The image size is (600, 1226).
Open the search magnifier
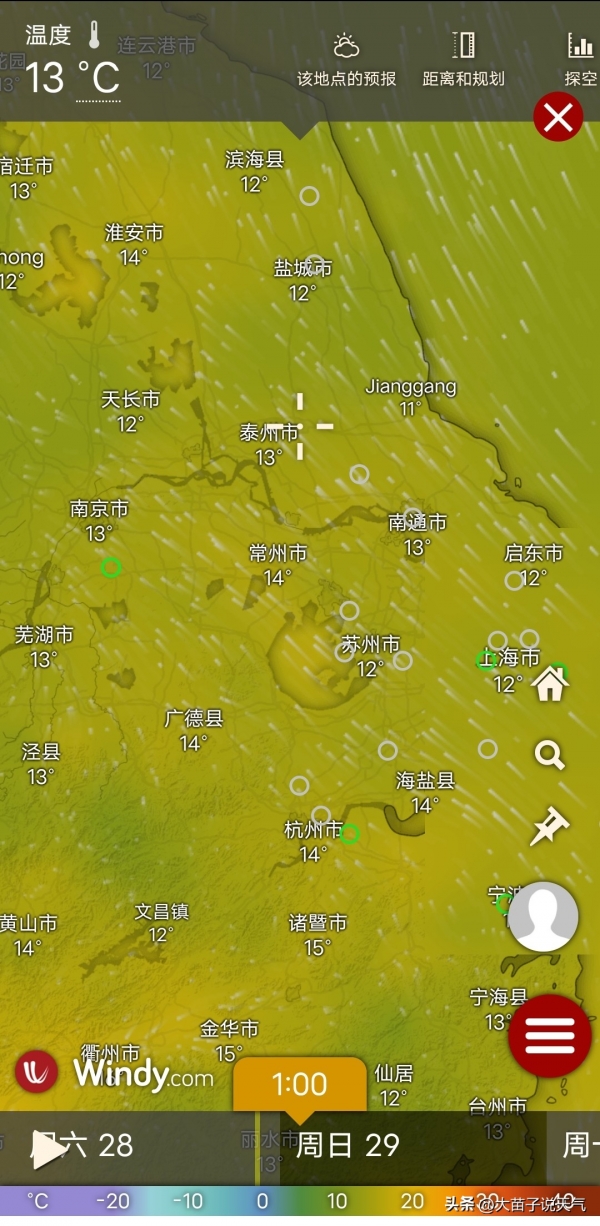coord(550,754)
